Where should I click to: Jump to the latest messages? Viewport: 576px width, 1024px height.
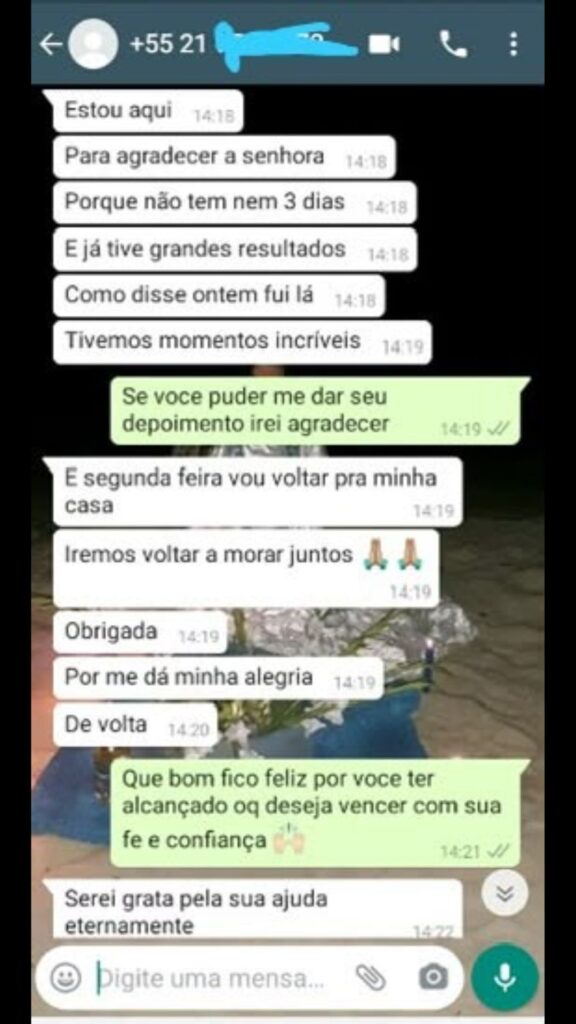point(505,892)
